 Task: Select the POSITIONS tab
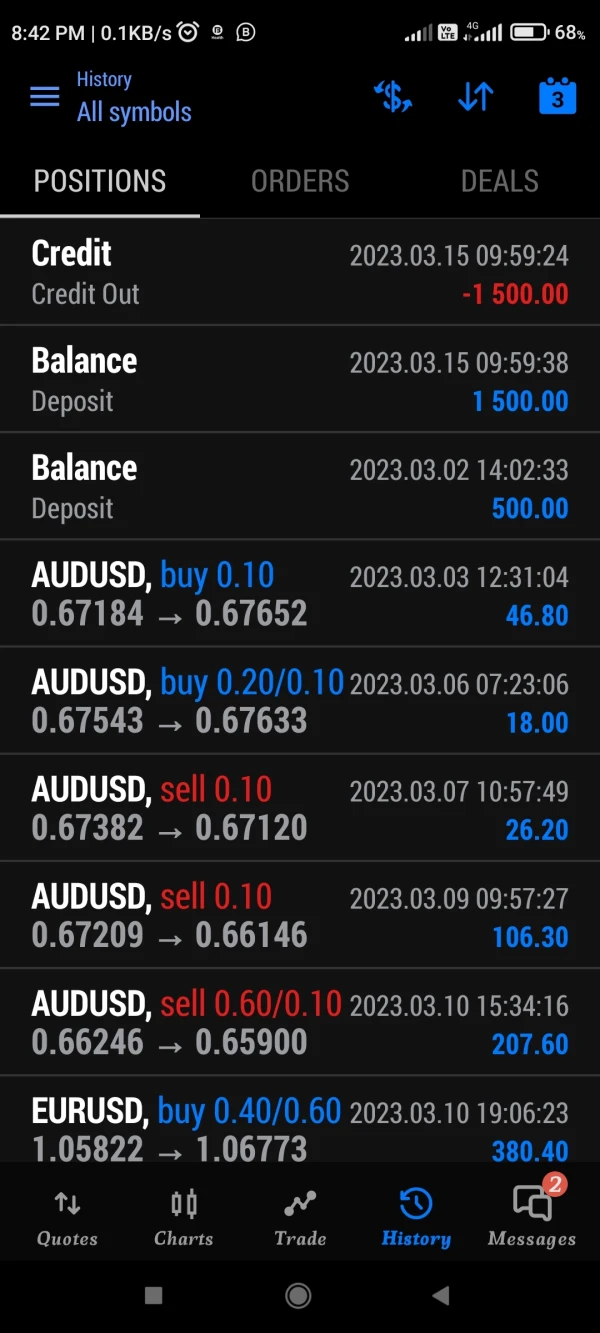[x=100, y=181]
